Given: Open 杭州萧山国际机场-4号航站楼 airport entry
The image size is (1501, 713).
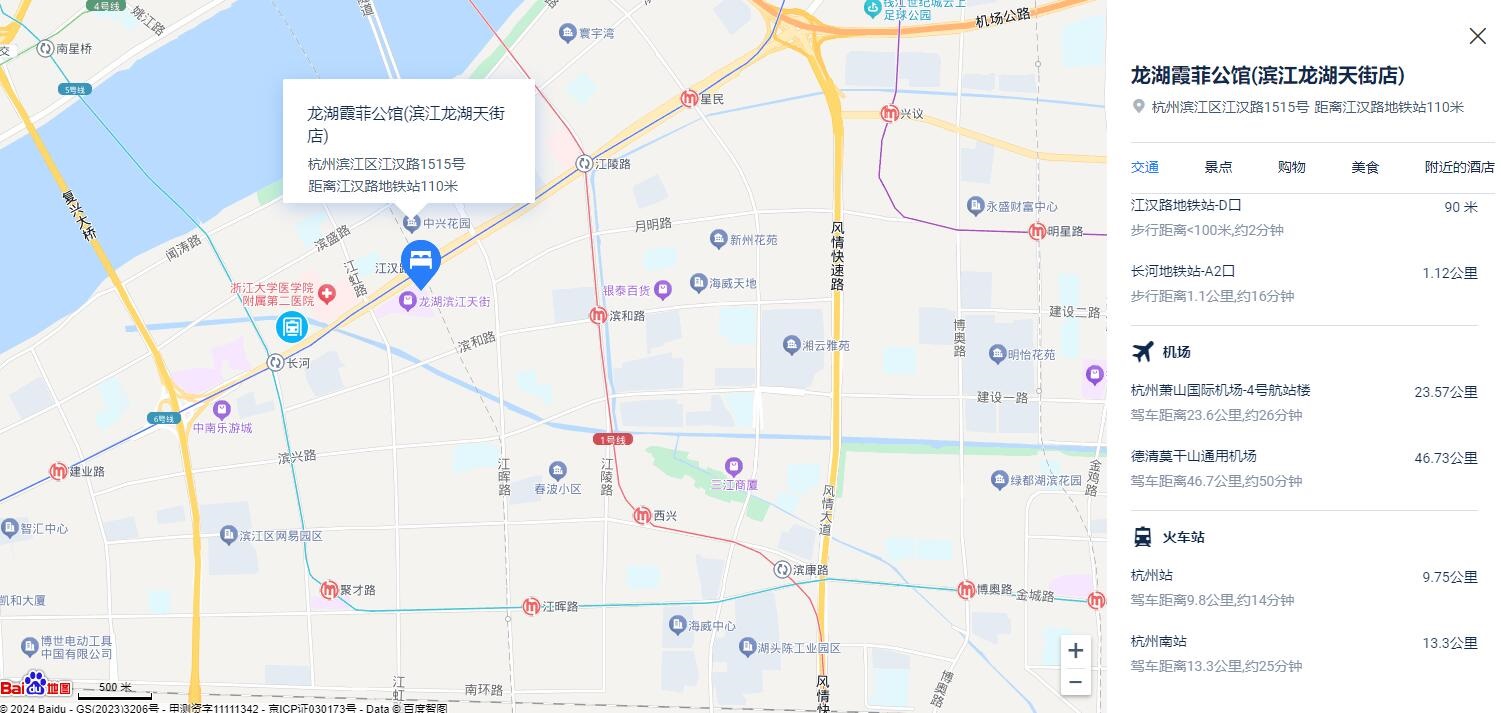Looking at the screenshot, I should click(1220, 390).
